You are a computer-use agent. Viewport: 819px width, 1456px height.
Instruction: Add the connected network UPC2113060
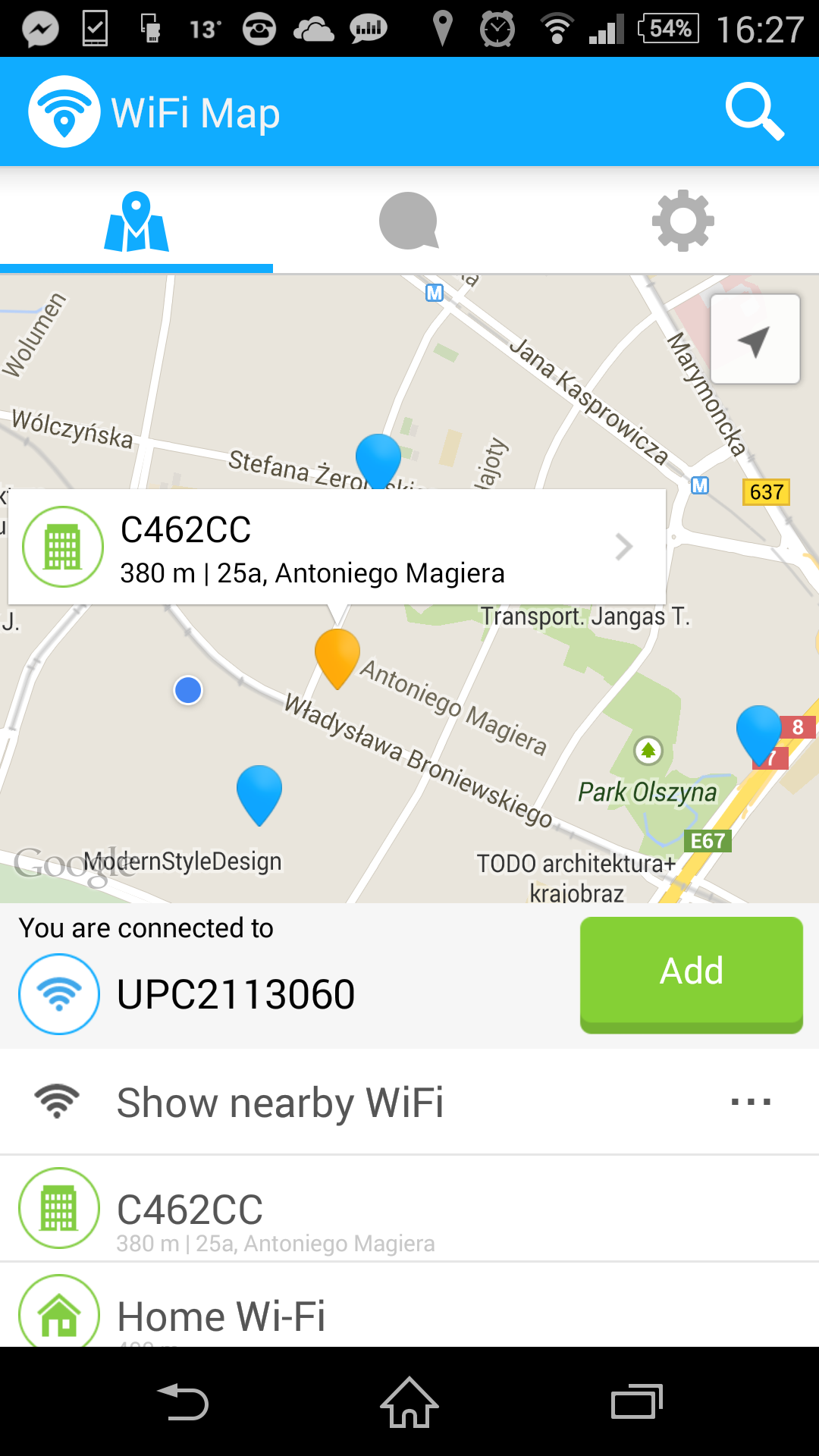coord(691,973)
